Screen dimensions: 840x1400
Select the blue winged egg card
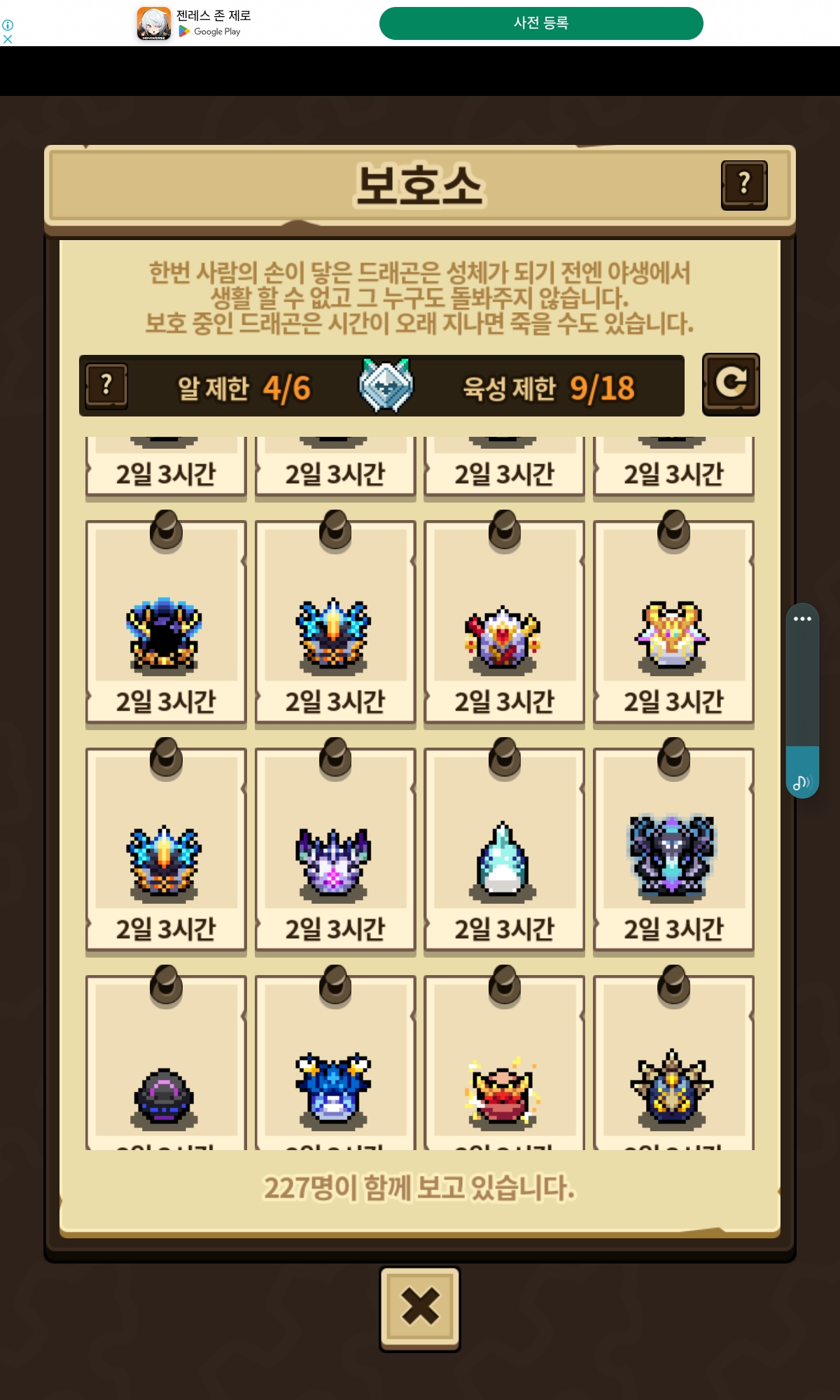[x=335, y=1063]
